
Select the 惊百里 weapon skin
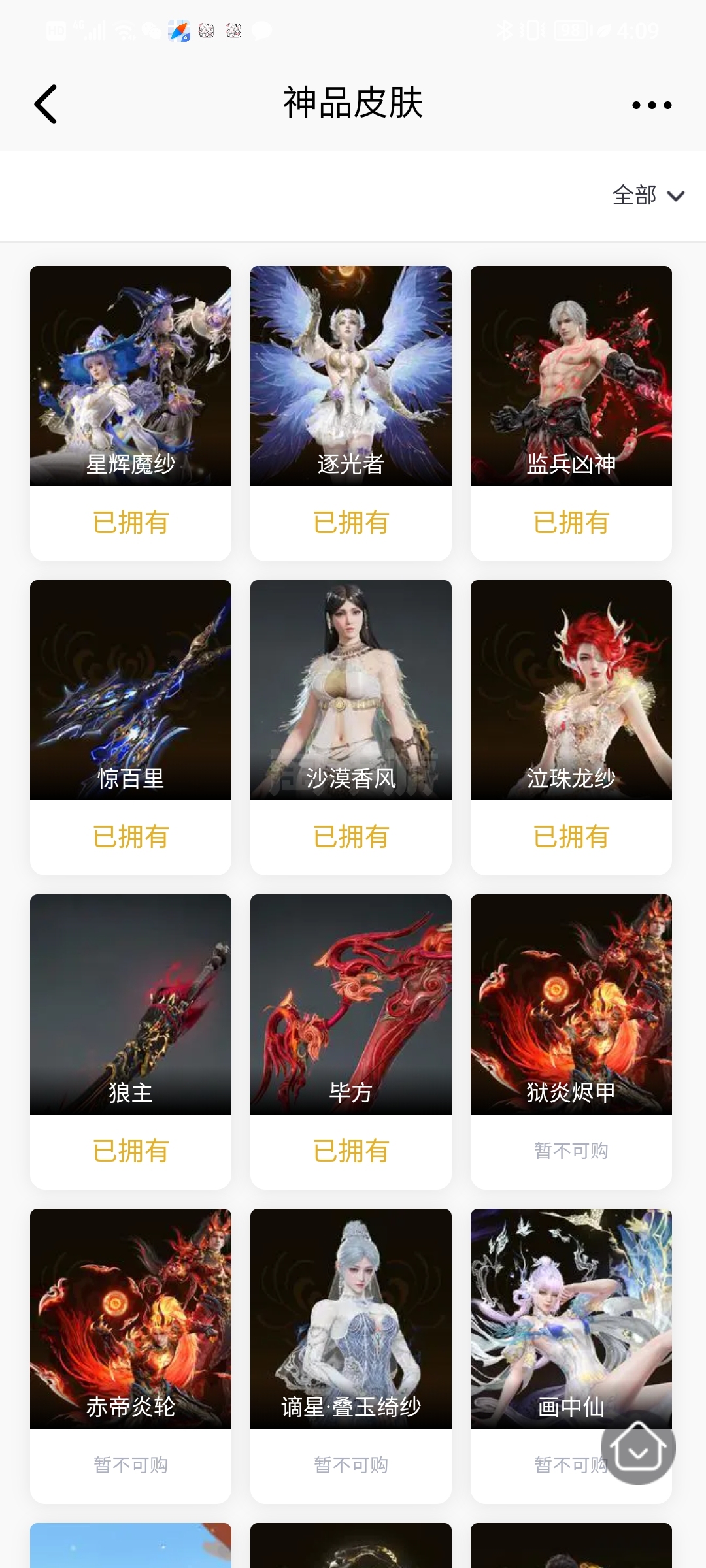coord(131,727)
